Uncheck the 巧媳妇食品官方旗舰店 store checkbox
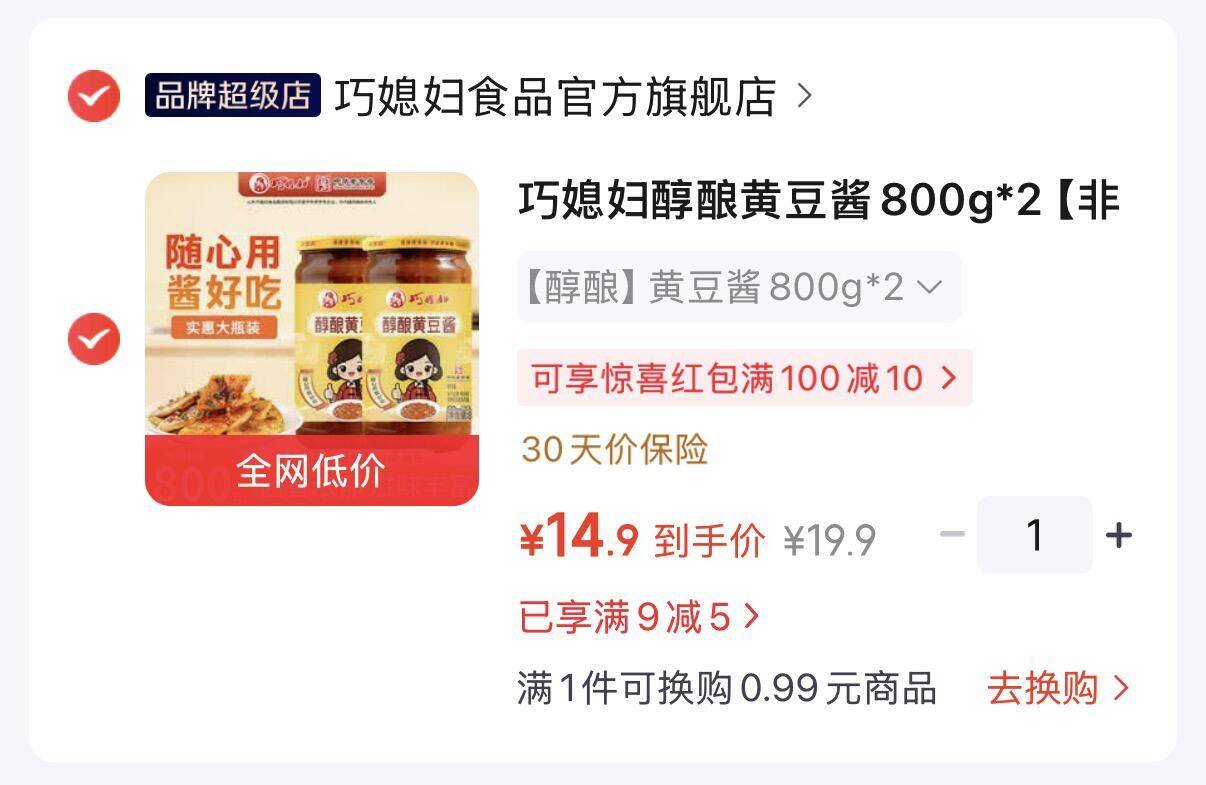Screen dimensions: 1206x785 [x=94, y=97]
